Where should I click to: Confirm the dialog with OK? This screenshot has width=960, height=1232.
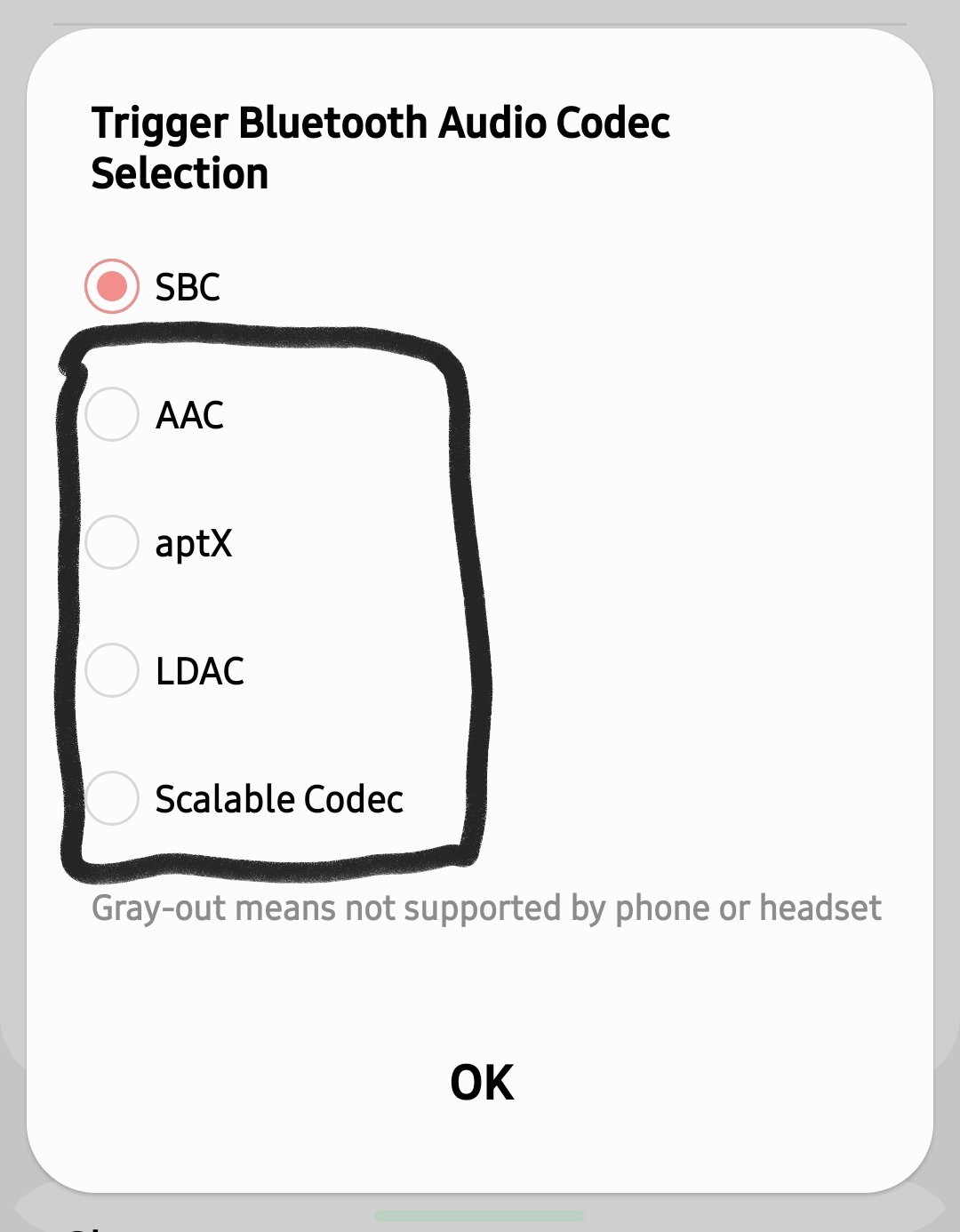click(481, 1082)
